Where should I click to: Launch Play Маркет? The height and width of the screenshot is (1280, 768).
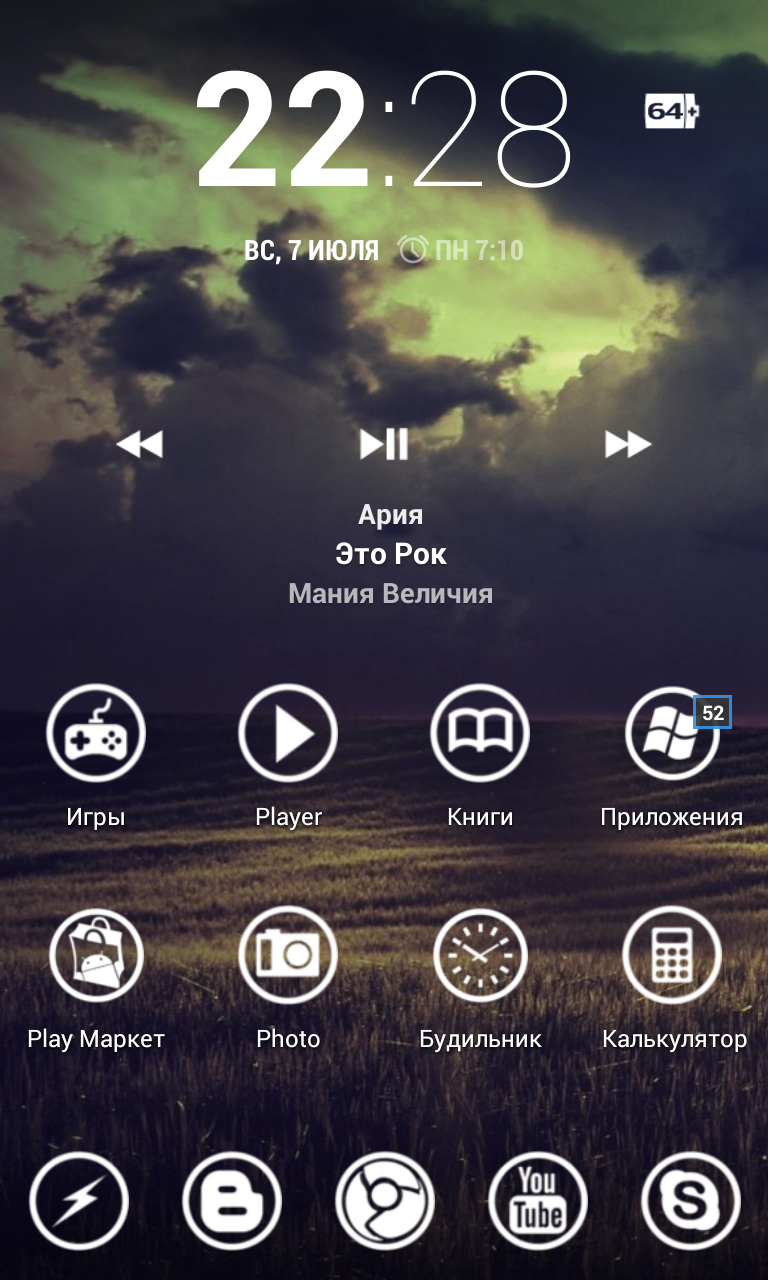(96, 956)
